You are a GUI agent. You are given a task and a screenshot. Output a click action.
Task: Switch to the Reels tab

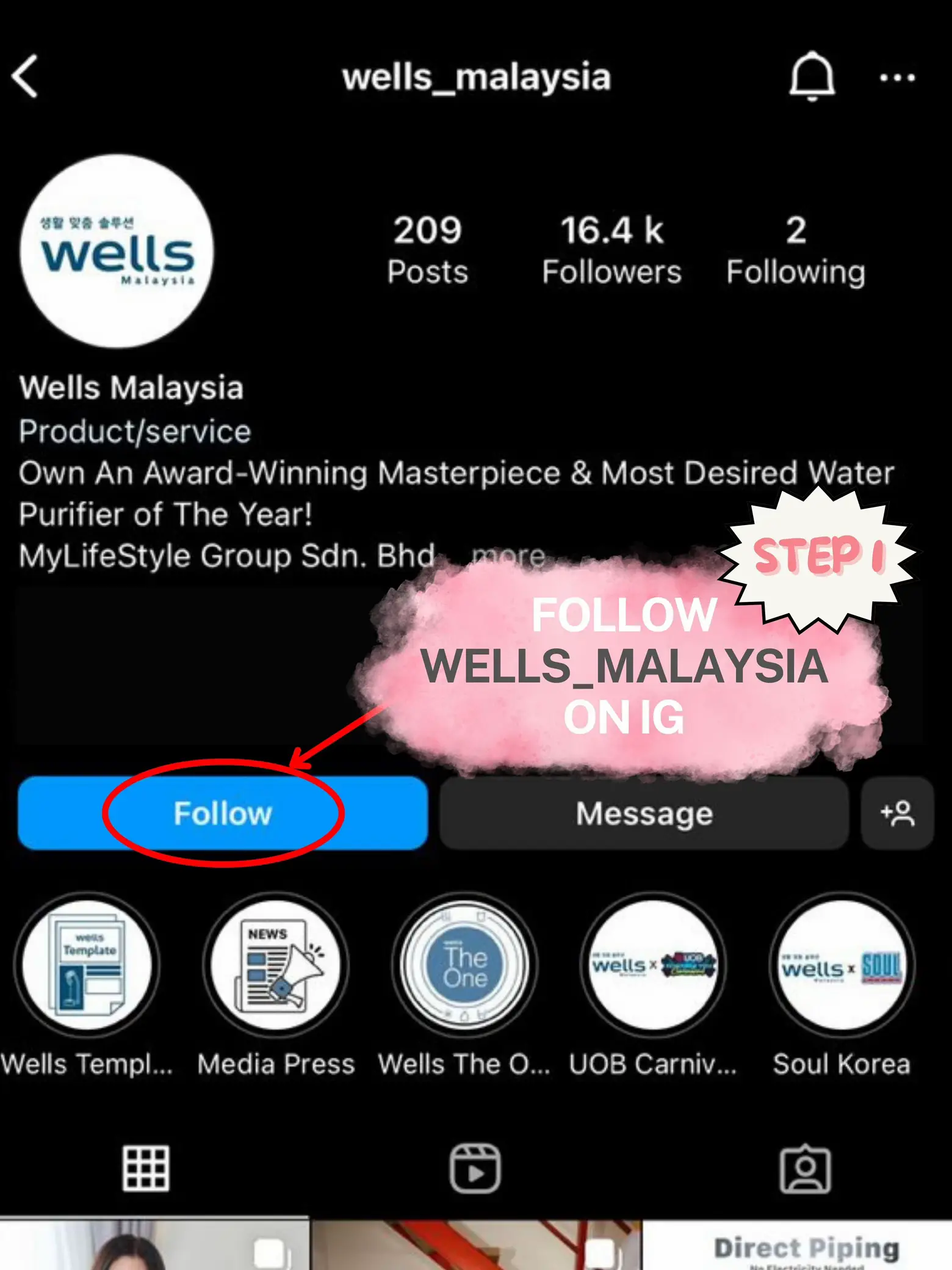pyautogui.click(x=475, y=1168)
